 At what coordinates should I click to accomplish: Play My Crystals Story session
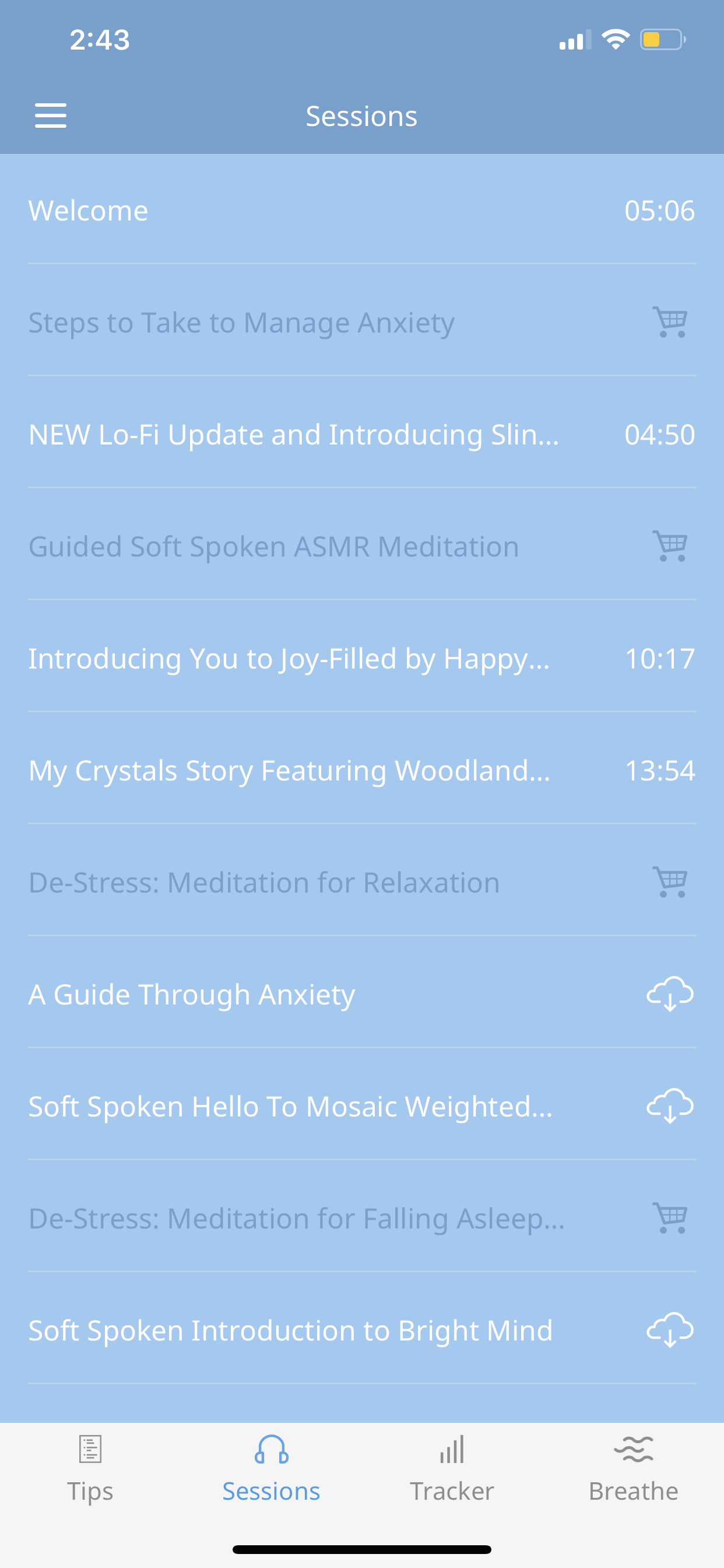pos(361,771)
